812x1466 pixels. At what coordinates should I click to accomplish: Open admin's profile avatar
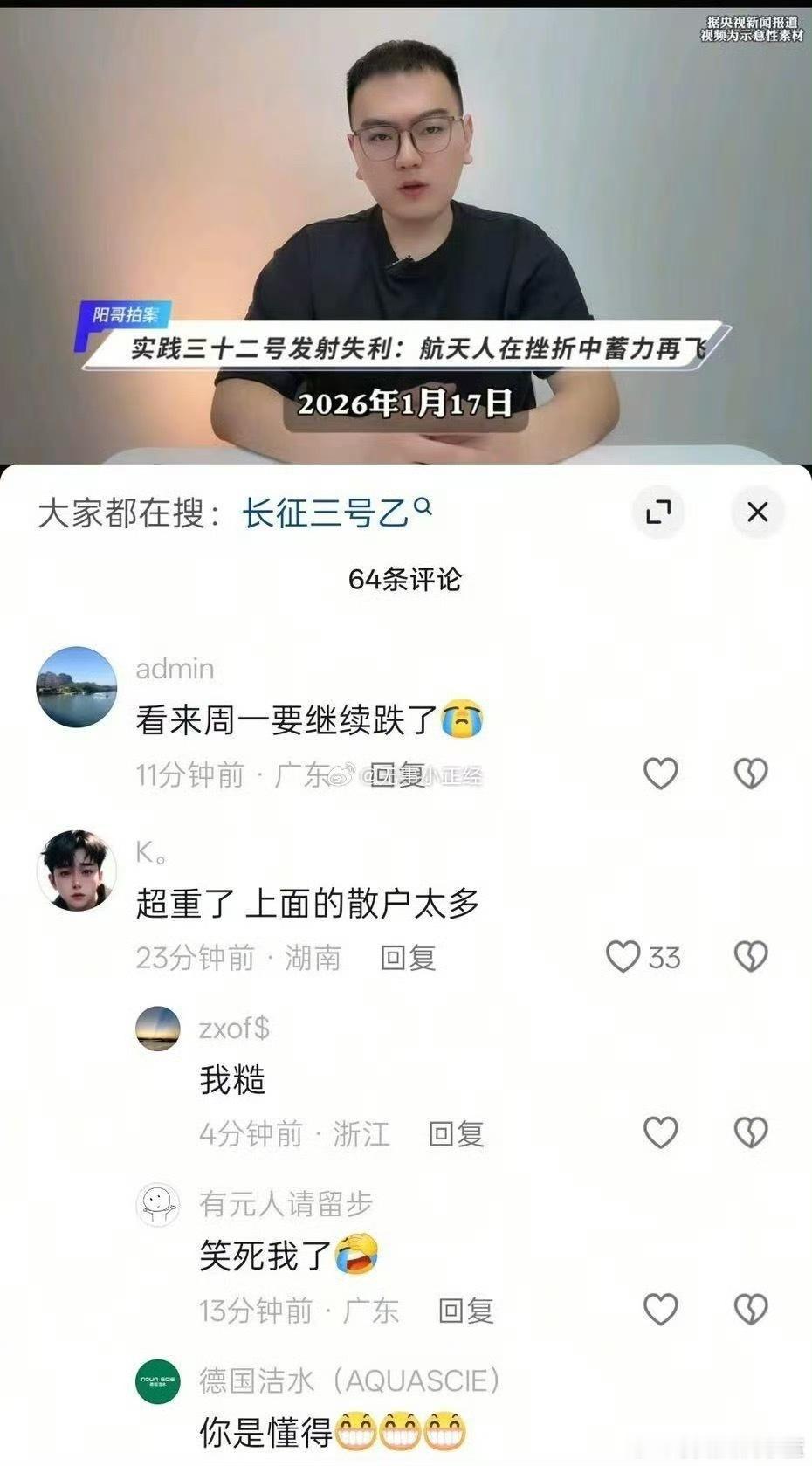tap(77, 686)
